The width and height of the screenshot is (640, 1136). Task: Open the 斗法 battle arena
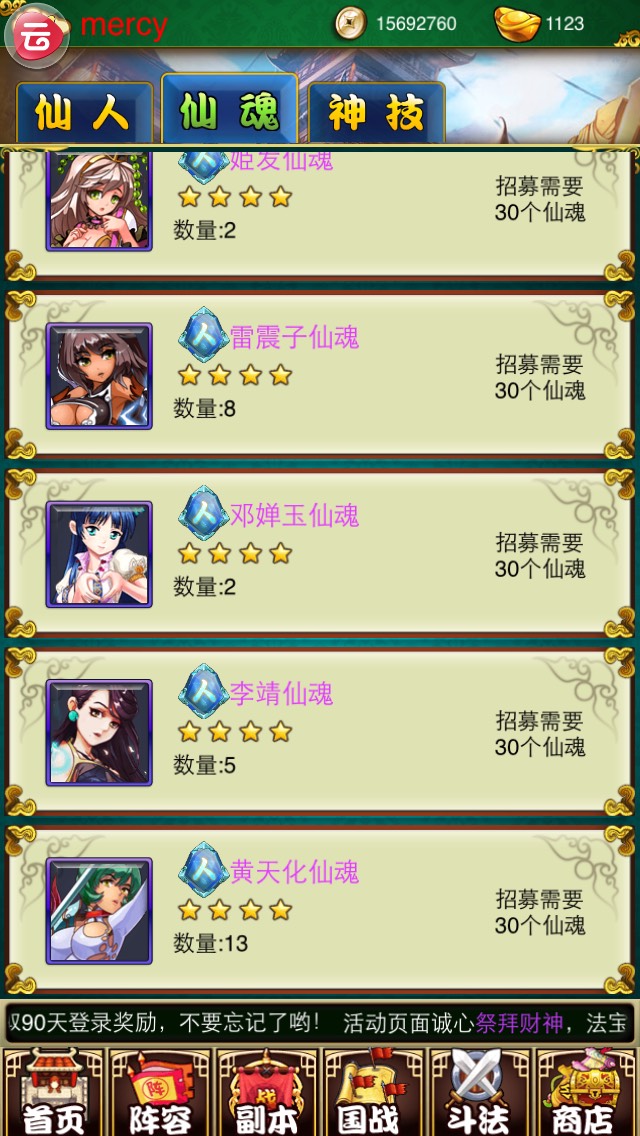click(480, 1092)
